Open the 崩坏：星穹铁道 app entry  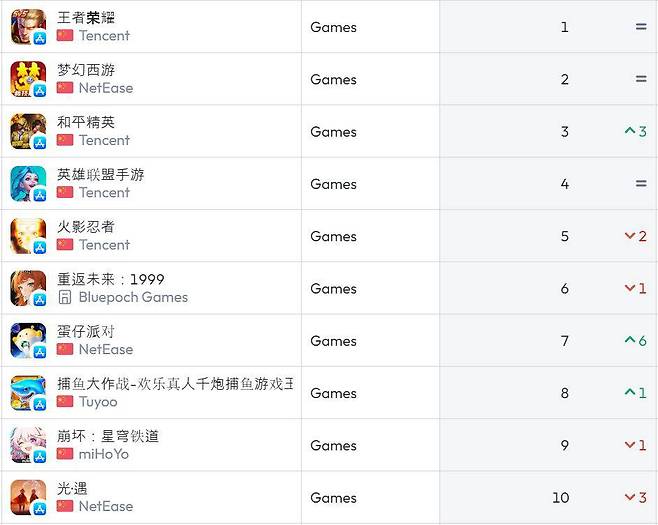coord(107,436)
